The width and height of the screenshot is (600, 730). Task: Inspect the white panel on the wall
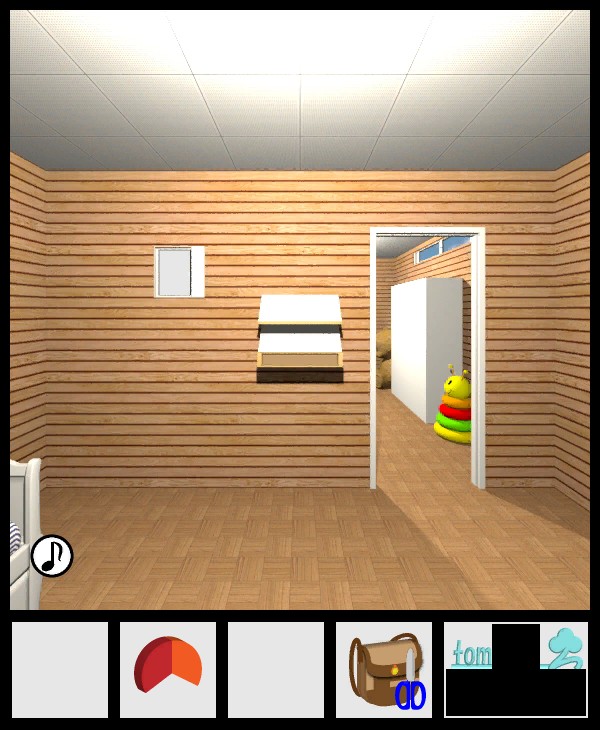(179, 272)
